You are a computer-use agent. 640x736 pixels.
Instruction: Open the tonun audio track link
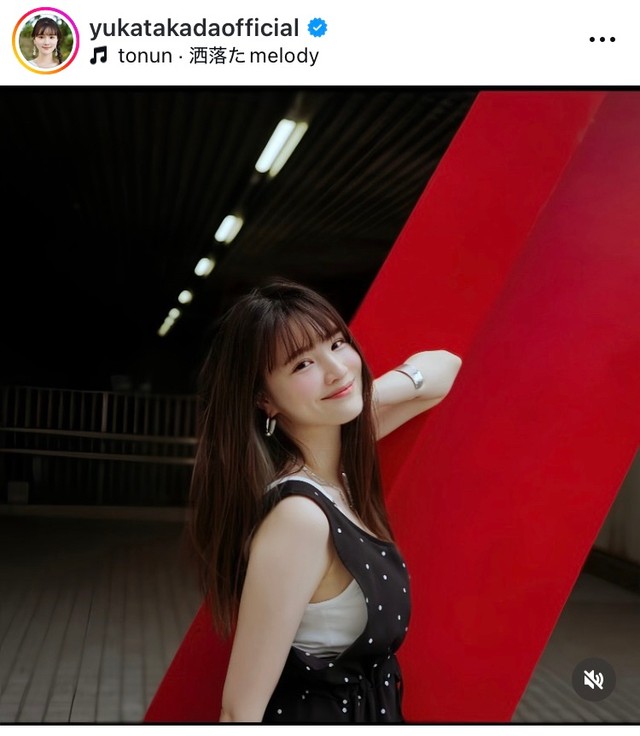217,56
